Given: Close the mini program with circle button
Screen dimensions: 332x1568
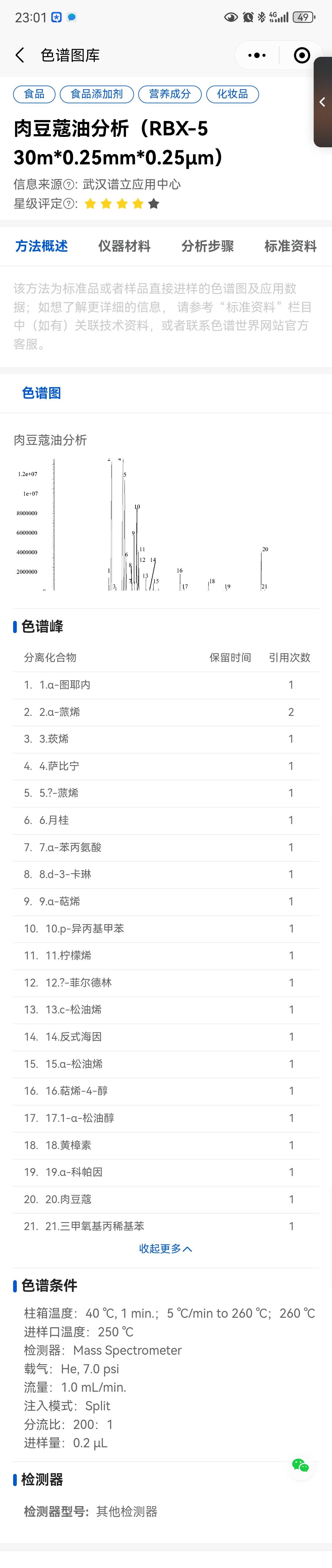Looking at the screenshot, I should coord(301,55).
